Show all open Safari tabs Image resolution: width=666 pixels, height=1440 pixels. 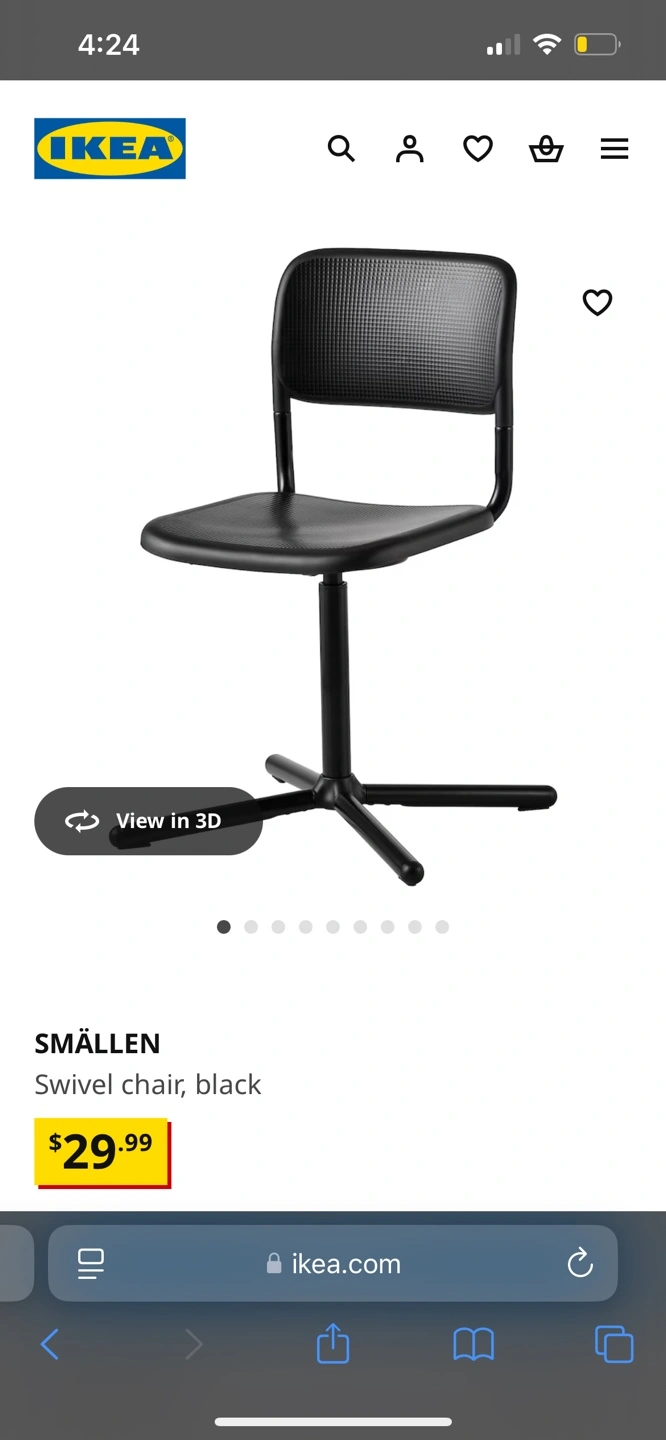(614, 1344)
